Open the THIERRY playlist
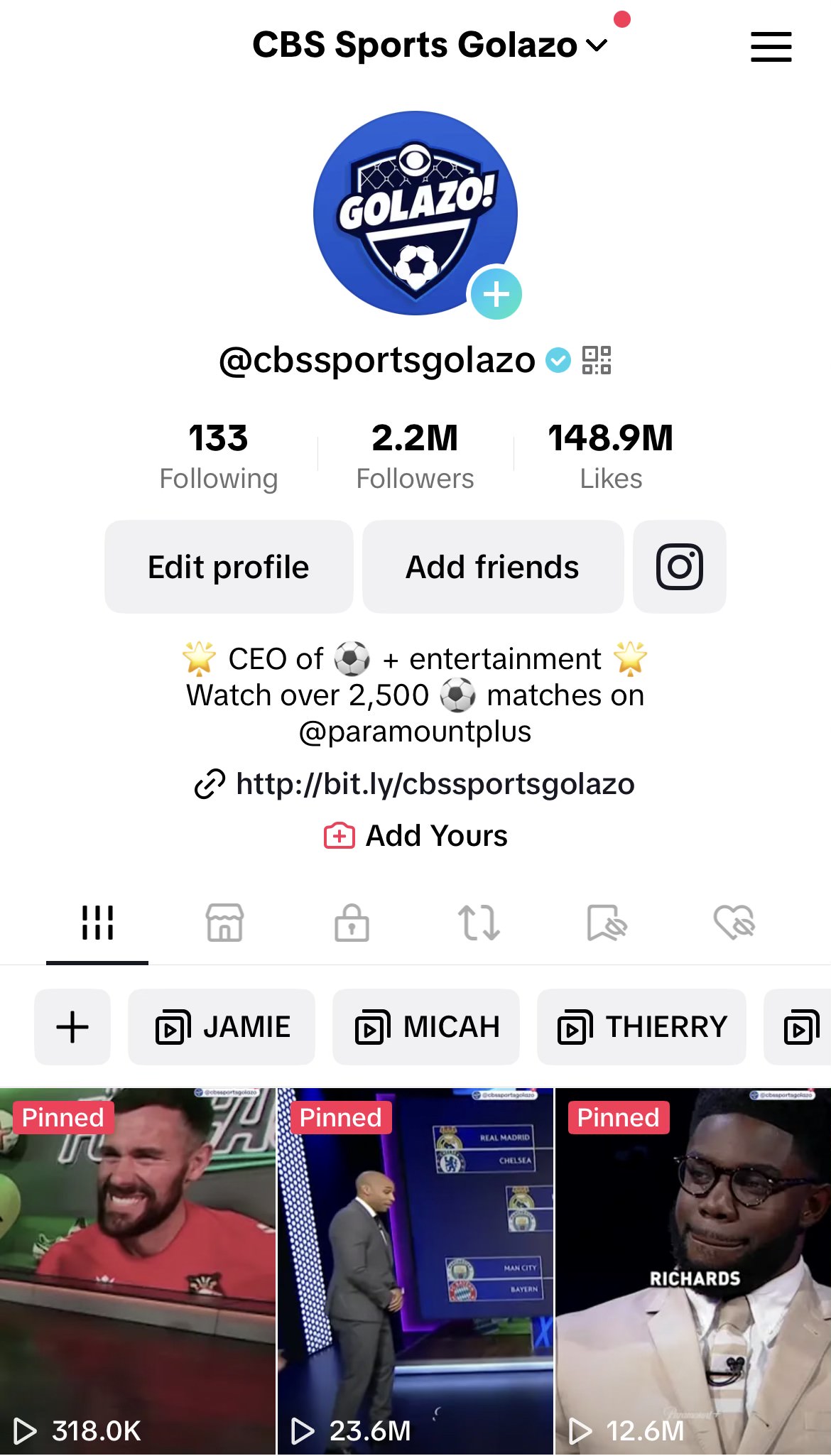 [x=641, y=1027]
